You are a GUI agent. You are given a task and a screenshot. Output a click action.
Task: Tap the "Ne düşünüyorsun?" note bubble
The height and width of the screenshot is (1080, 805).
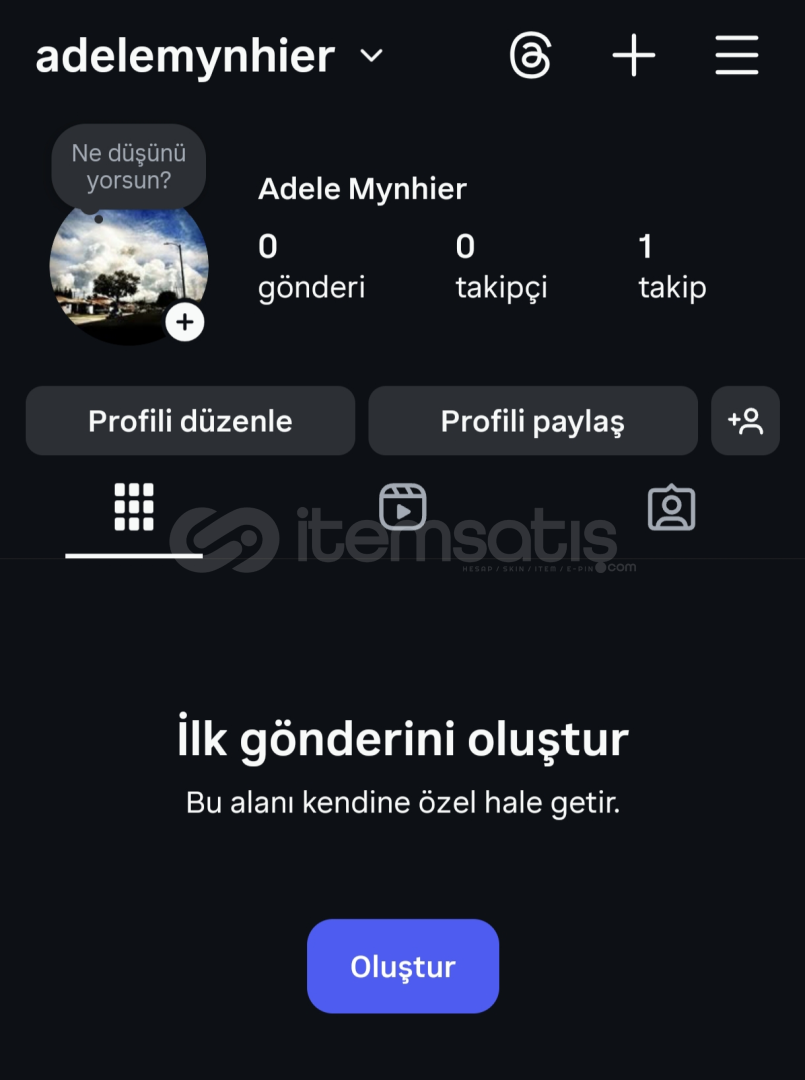coord(128,166)
